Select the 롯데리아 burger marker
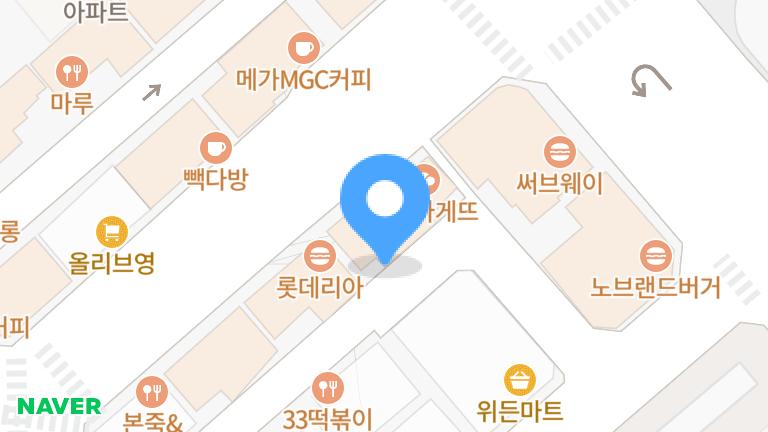768x432 pixels. click(320, 256)
